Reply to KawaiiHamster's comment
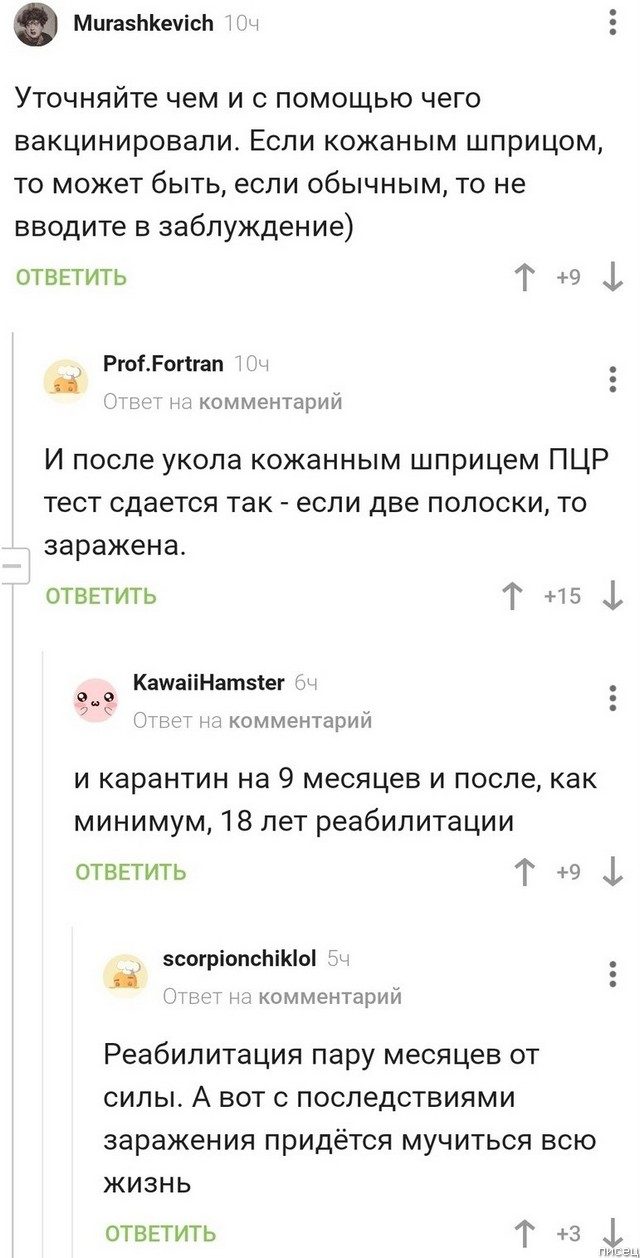 [x=131, y=872]
